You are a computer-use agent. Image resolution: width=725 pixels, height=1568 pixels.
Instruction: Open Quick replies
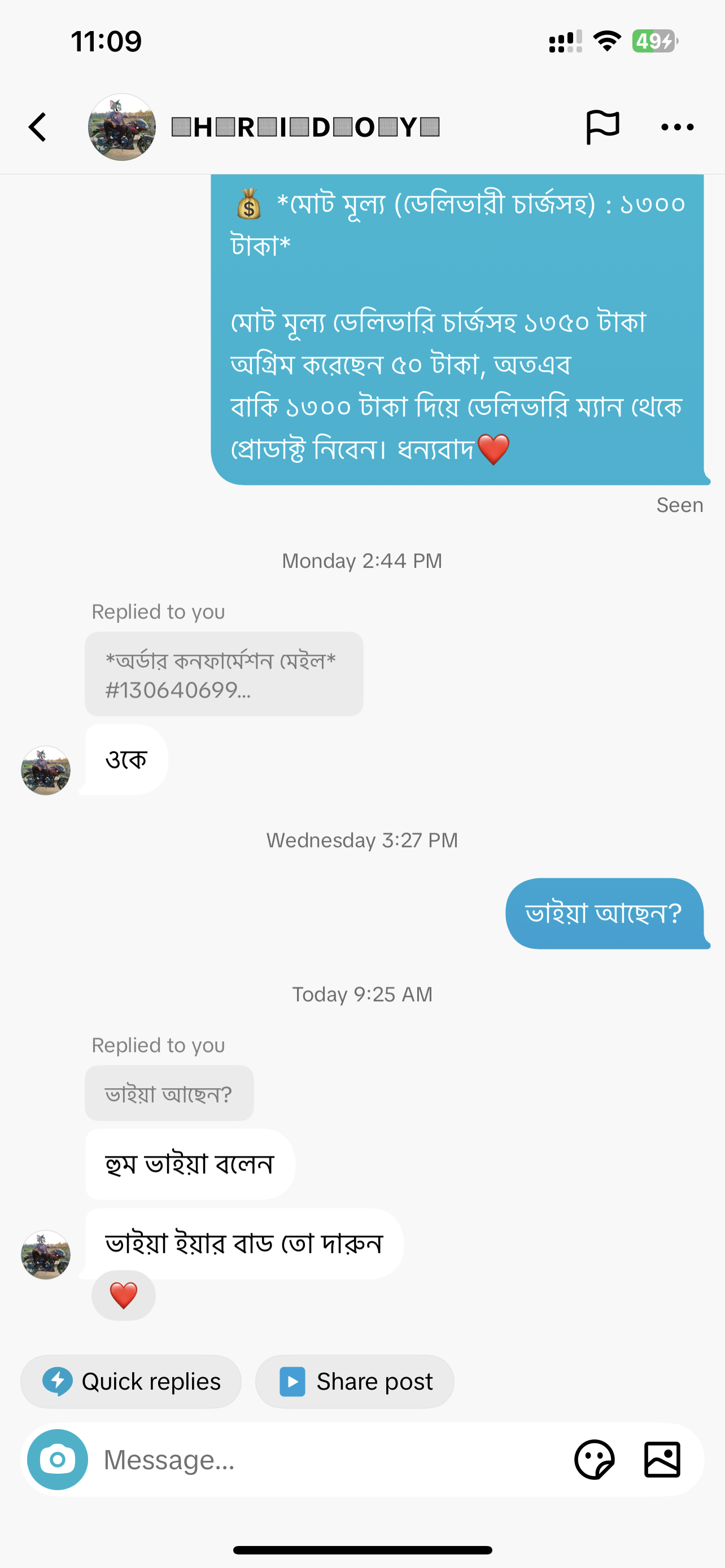coord(131,1381)
